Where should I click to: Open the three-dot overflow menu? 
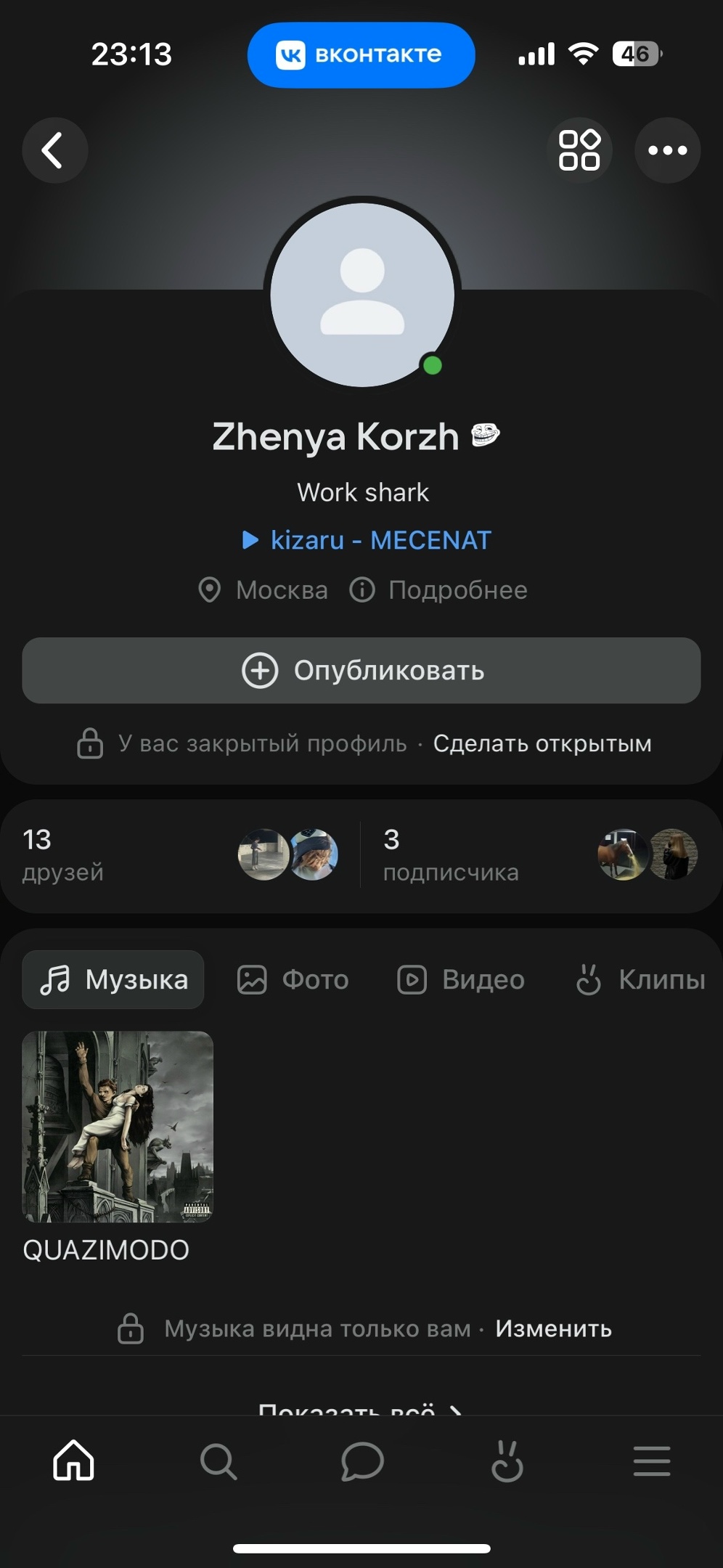point(667,150)
